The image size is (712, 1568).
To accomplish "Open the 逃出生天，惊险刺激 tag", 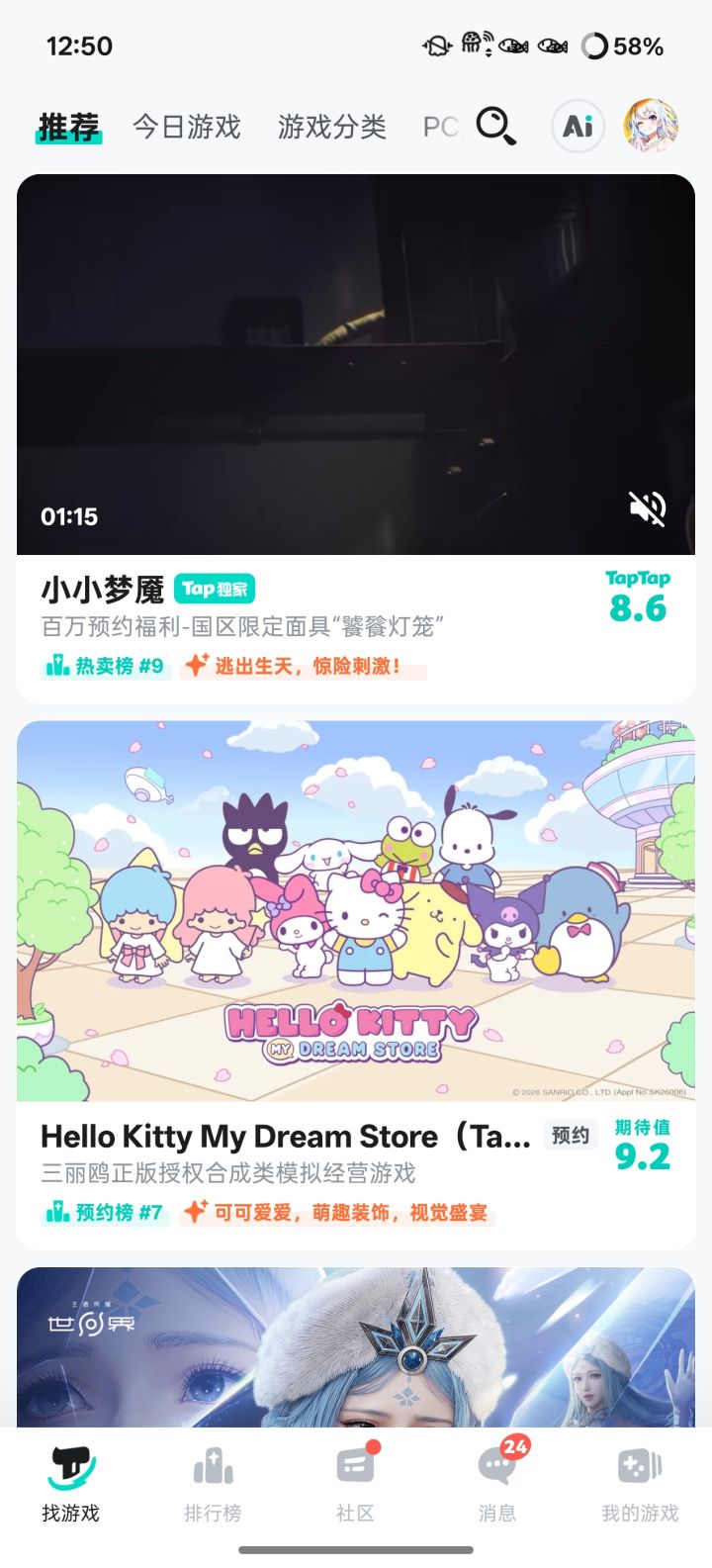I will (293, 669).
